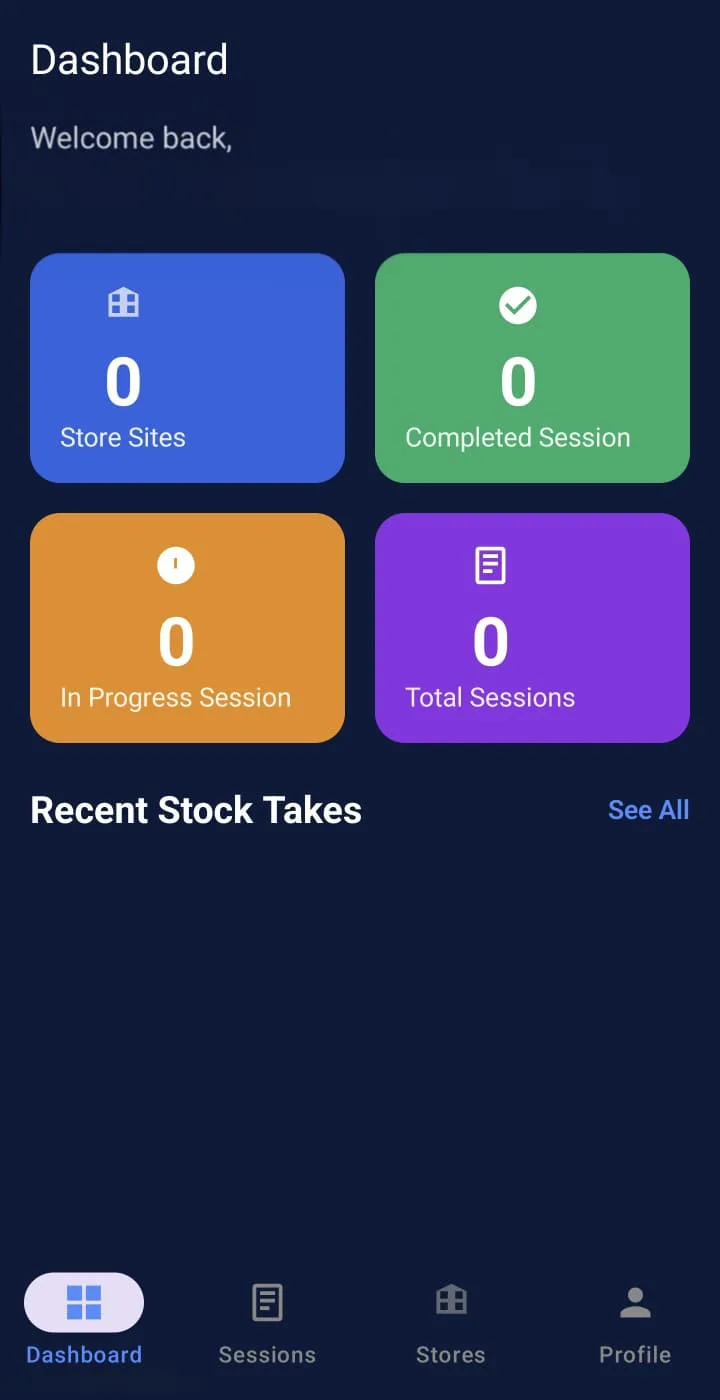
Task: Switch to the Profile tab
Action: click(x=635, y=1320)
